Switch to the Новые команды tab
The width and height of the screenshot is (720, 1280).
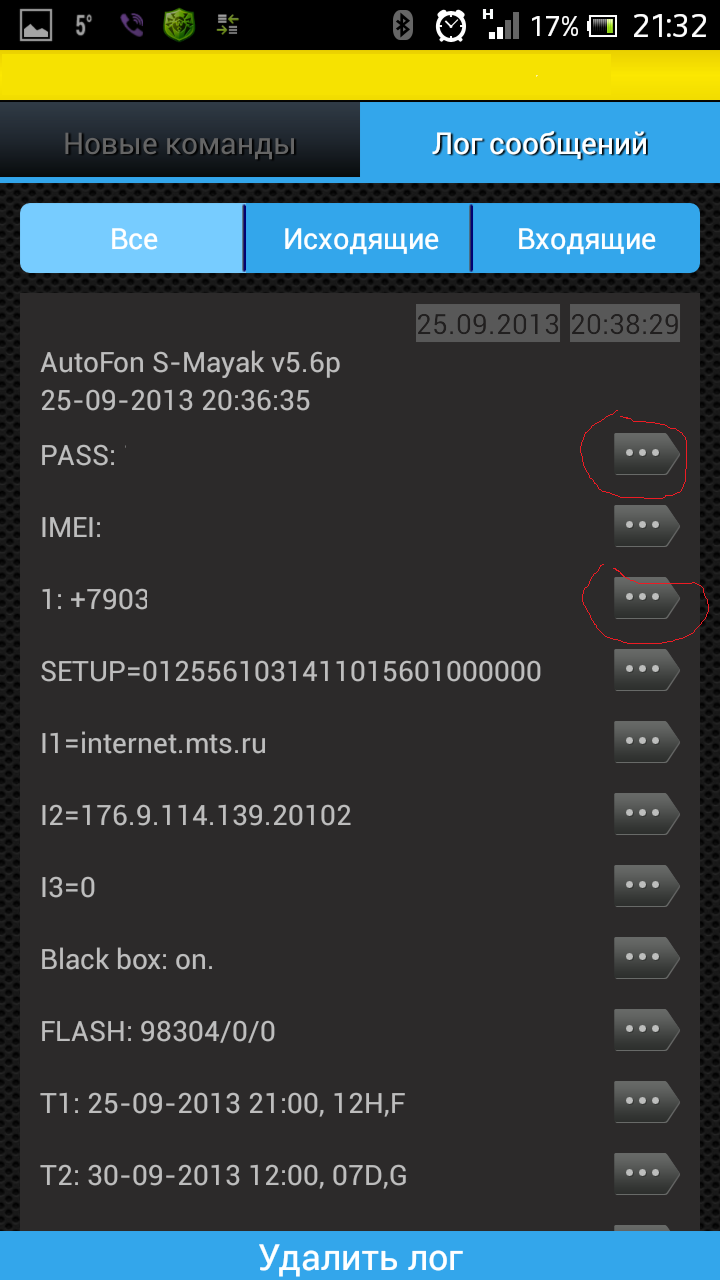180,145
